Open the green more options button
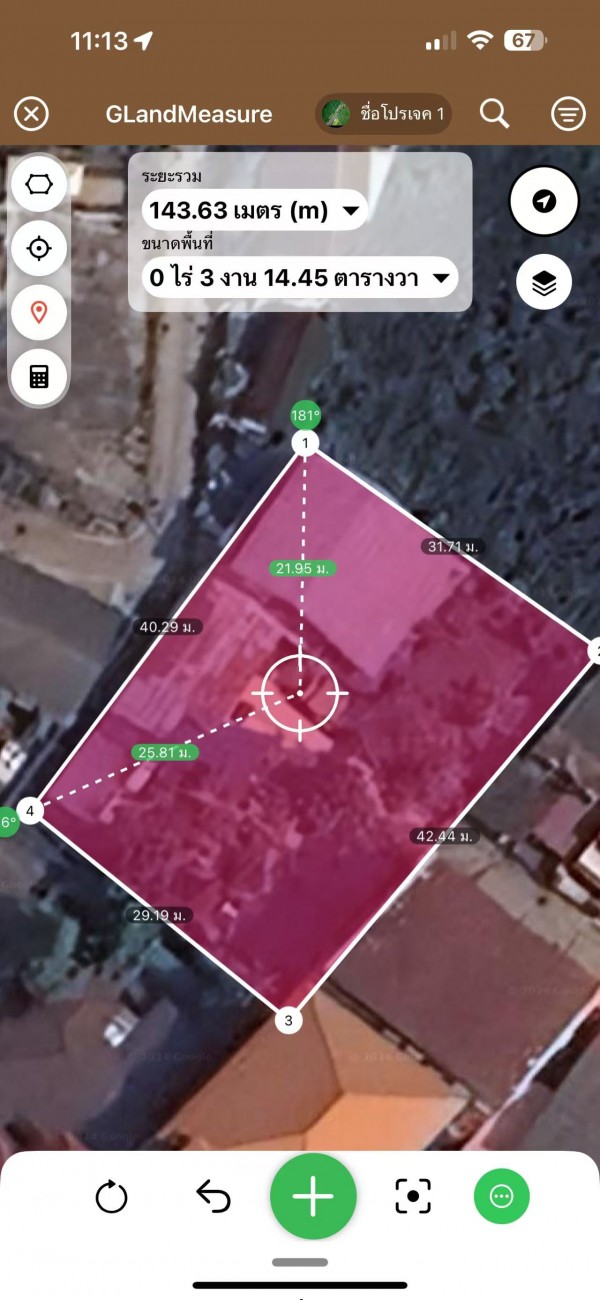Screen dimensions: 600x1300 click(x=502, y=1195)
